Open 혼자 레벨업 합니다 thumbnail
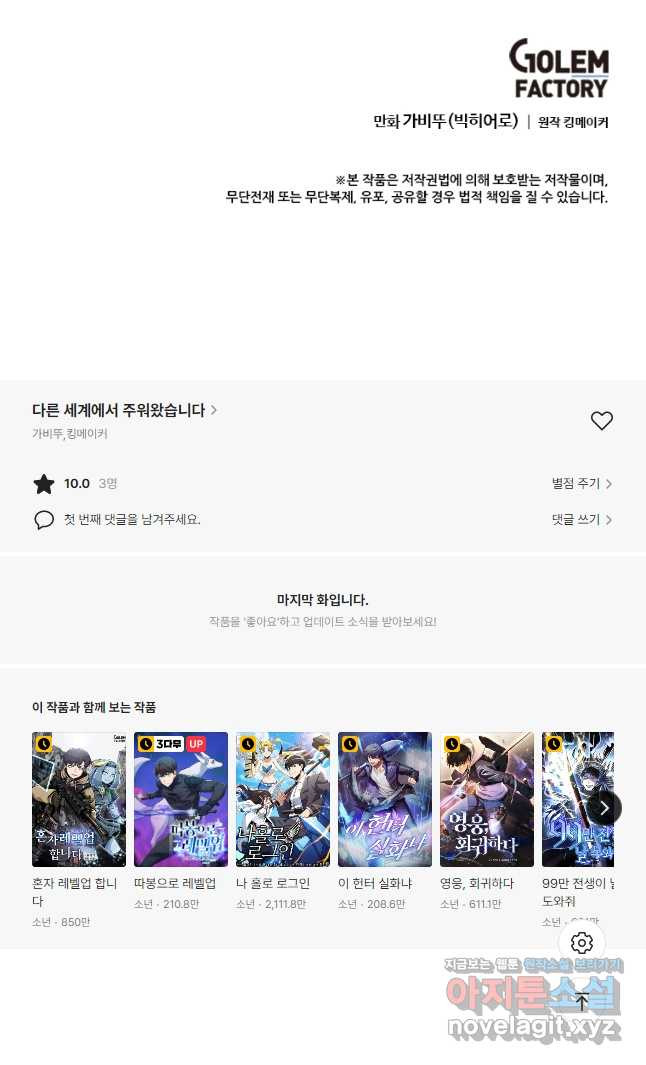646x1065 pixels. [x=79, y=799]
